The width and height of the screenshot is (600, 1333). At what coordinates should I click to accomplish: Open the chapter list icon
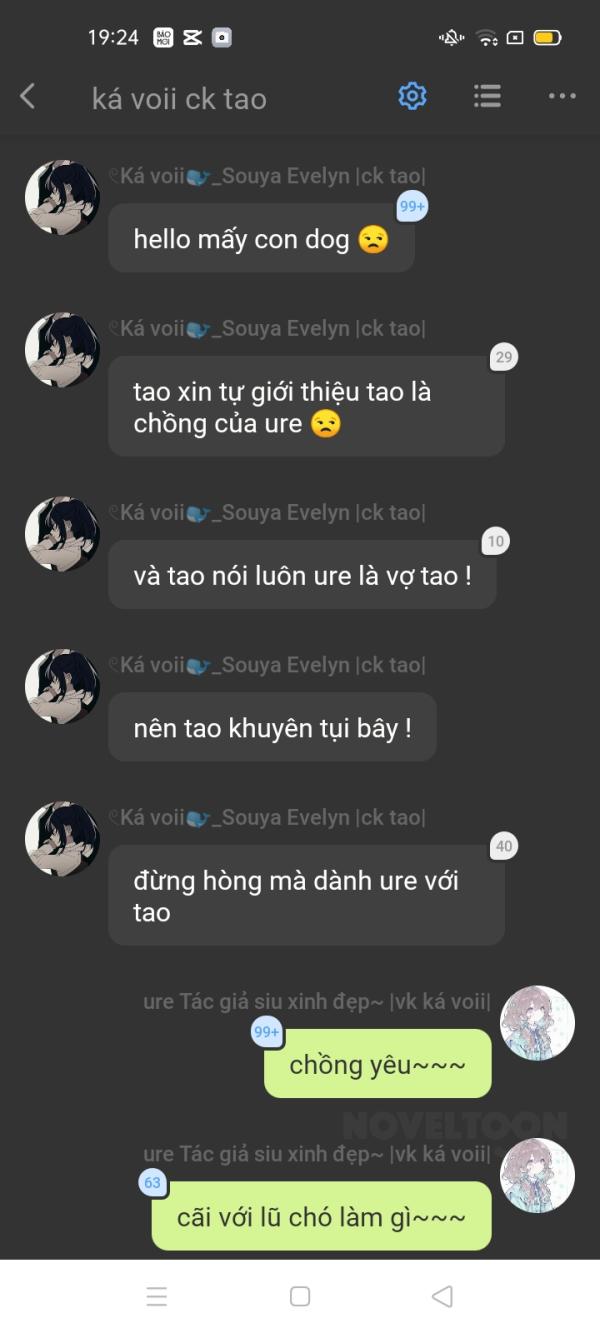487,97
